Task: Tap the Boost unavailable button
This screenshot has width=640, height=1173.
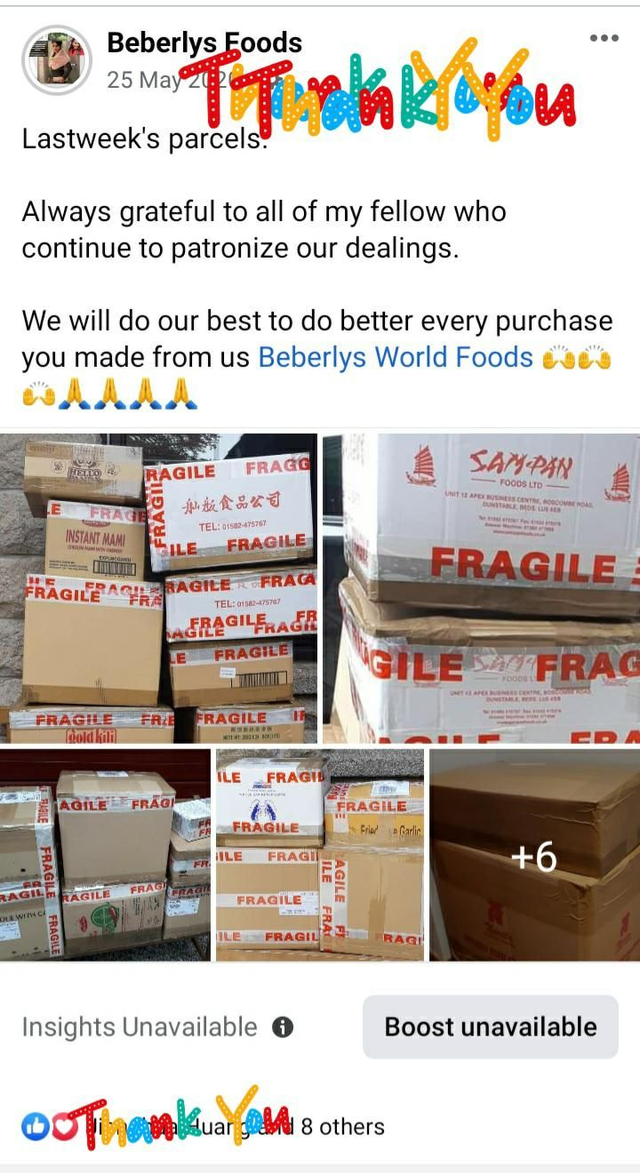Action: 490,1027
